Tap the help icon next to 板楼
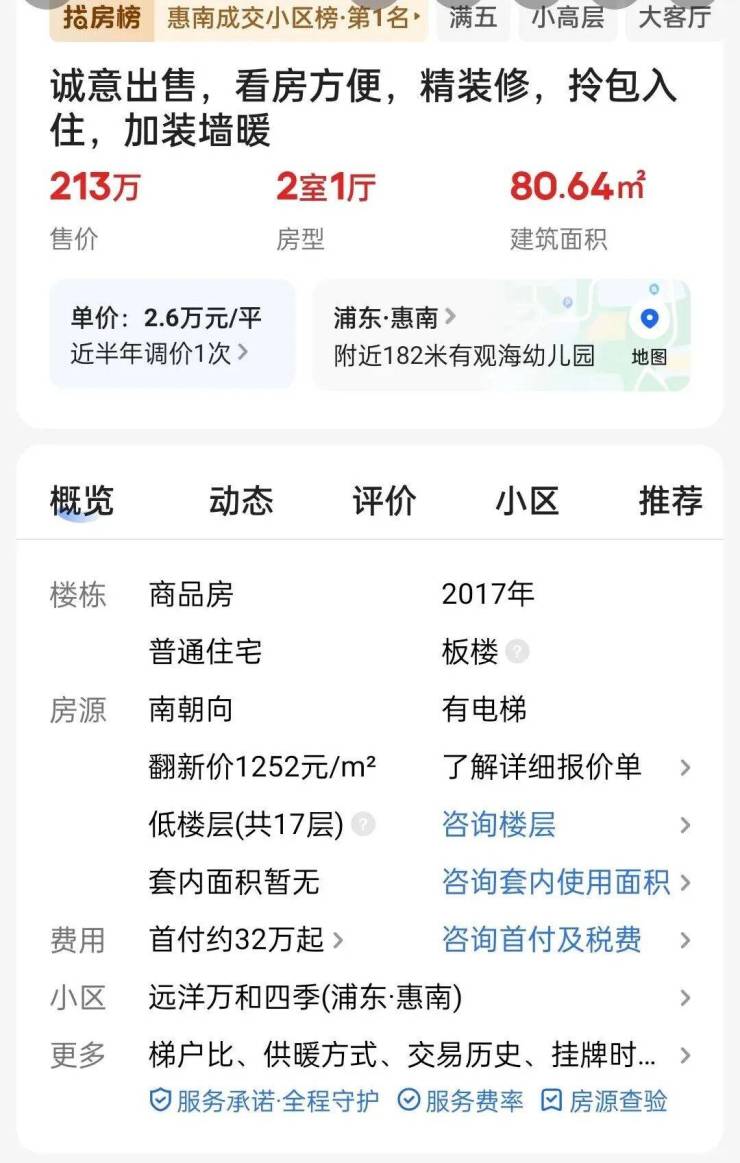 tap(516, 652)
